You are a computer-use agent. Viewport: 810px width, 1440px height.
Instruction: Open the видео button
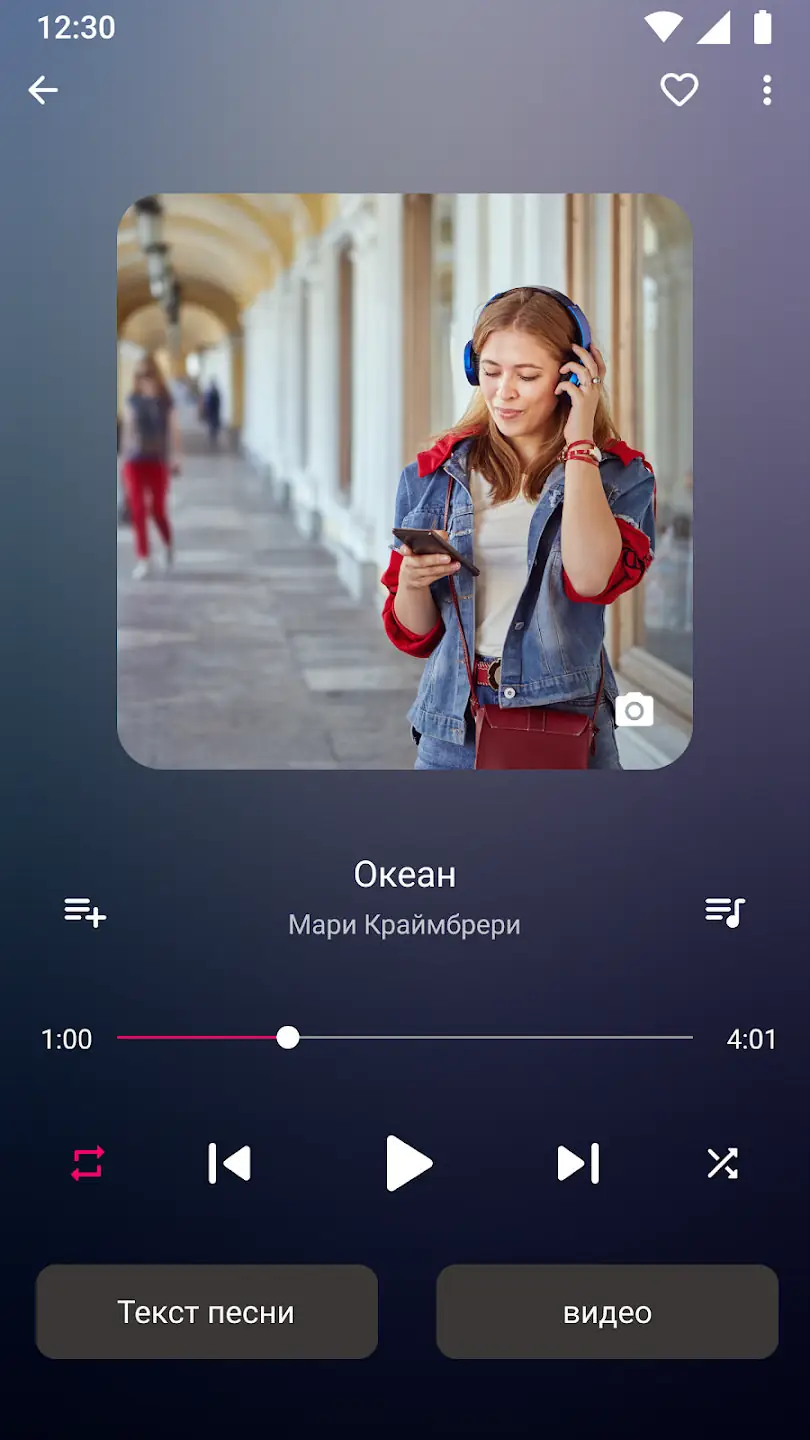click(x=607, y=1311)
